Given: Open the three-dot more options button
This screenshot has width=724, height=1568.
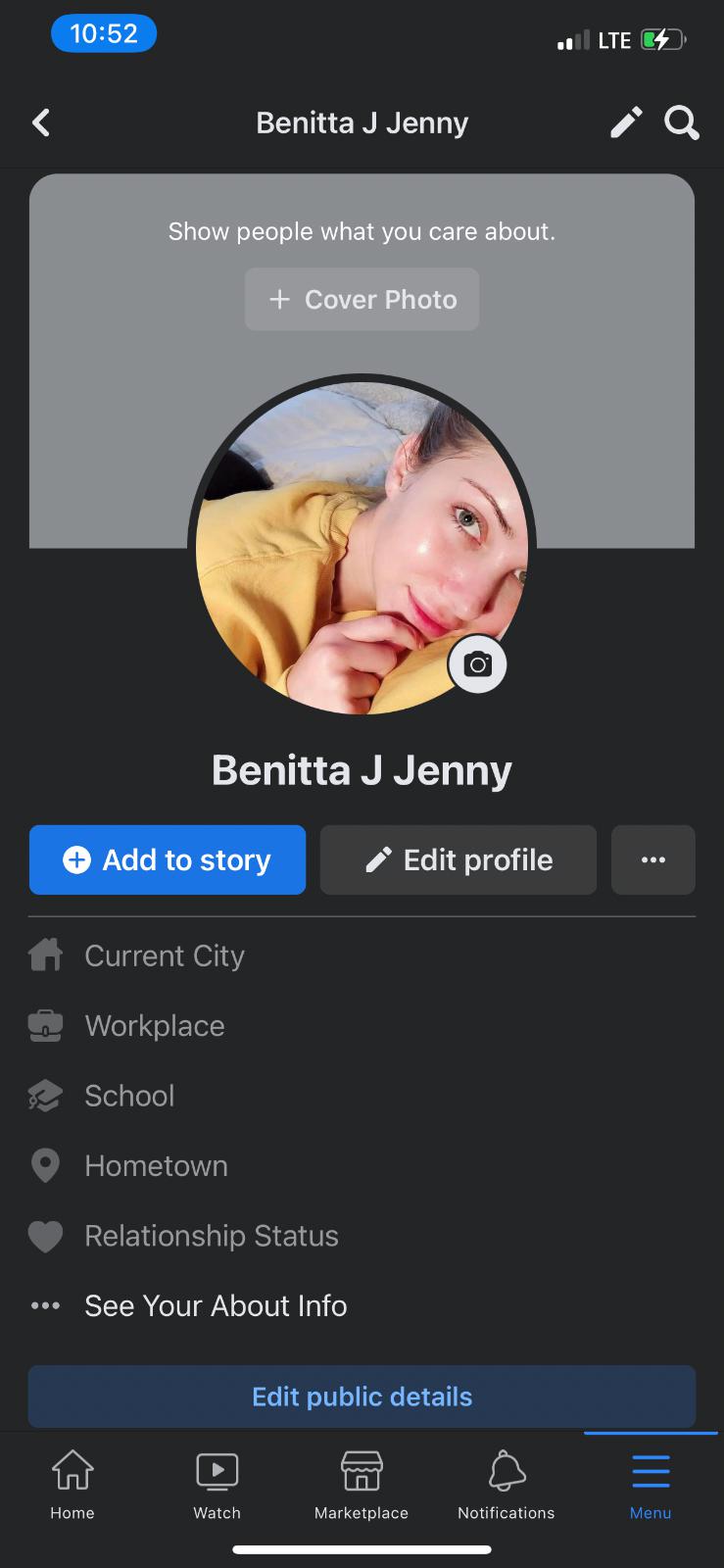Looking at the screenshot, I should click(x=653, y=859).
